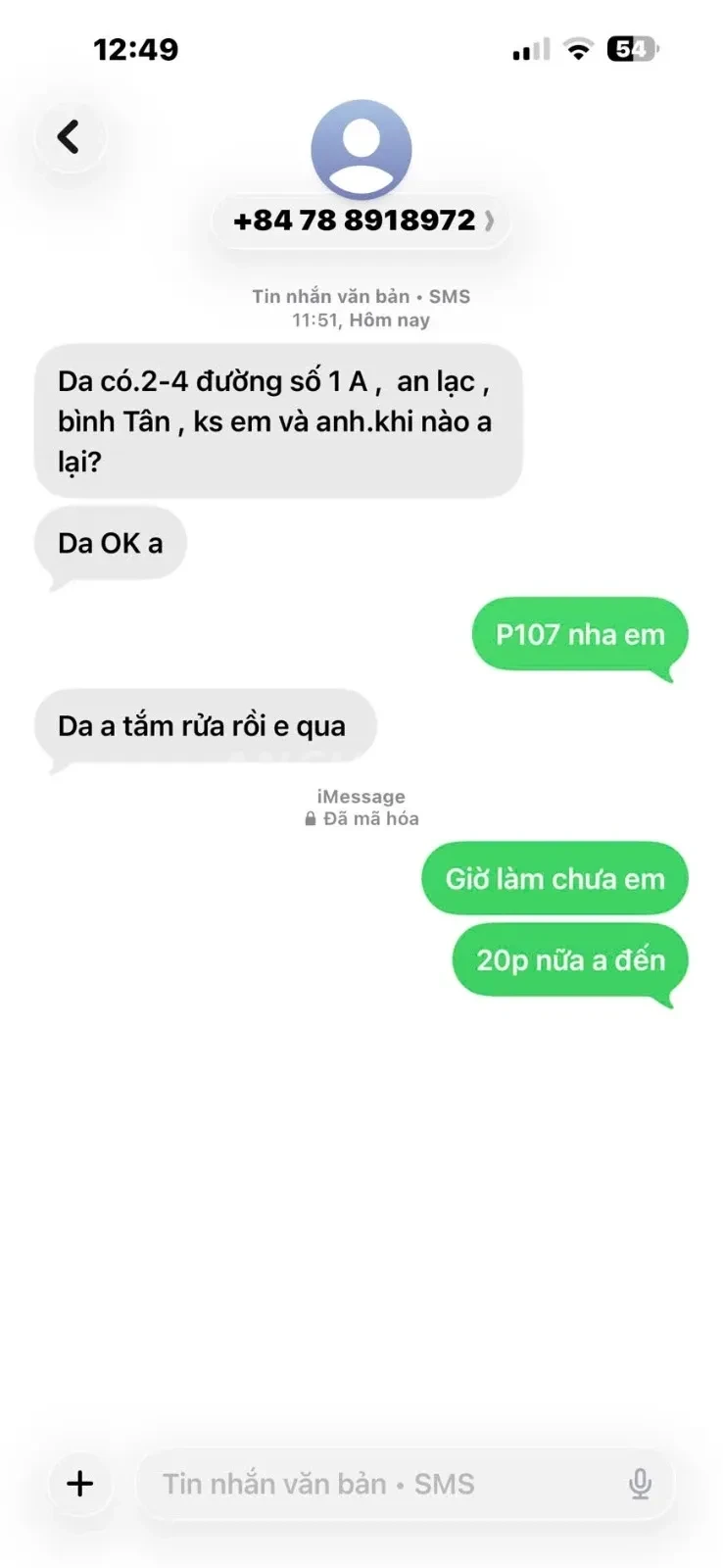Open the plus attachments menu
Image resolution: width=723 pixels, height=1568 pixels.
pos(79,1484)
